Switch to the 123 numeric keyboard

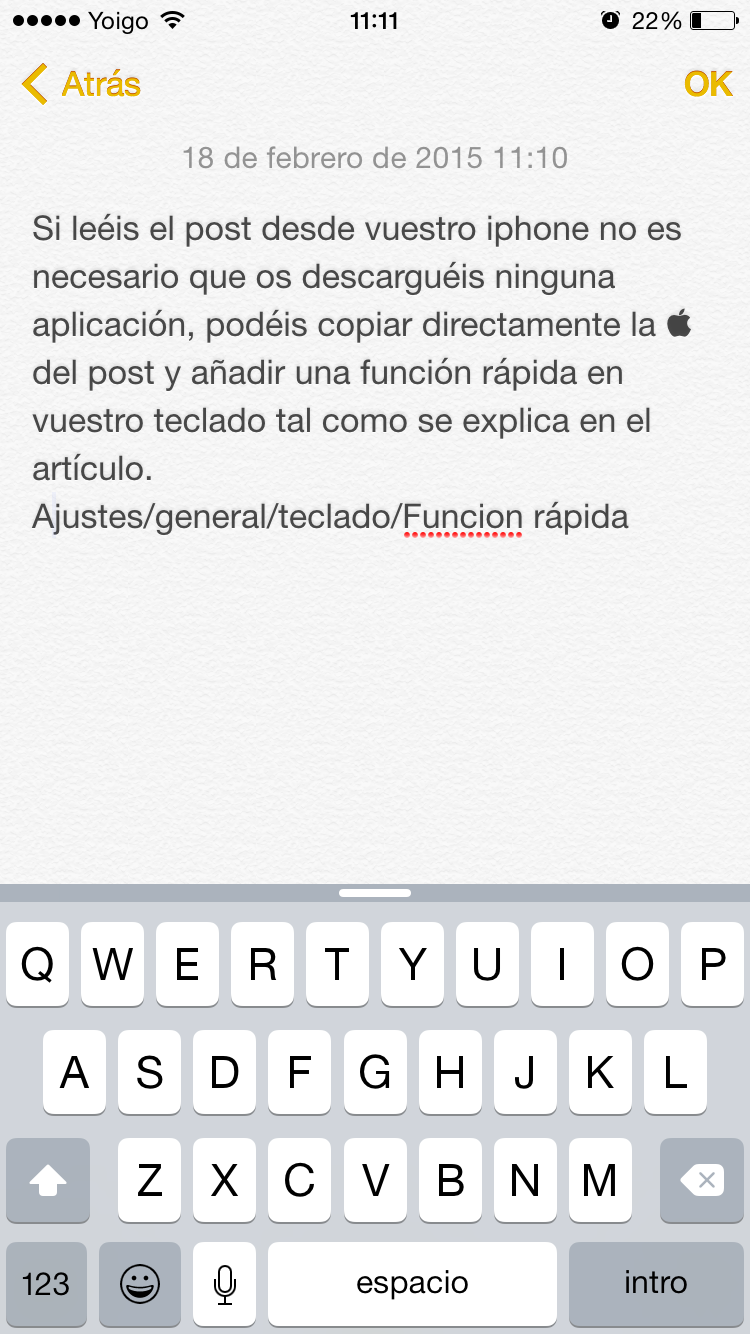46,1283
